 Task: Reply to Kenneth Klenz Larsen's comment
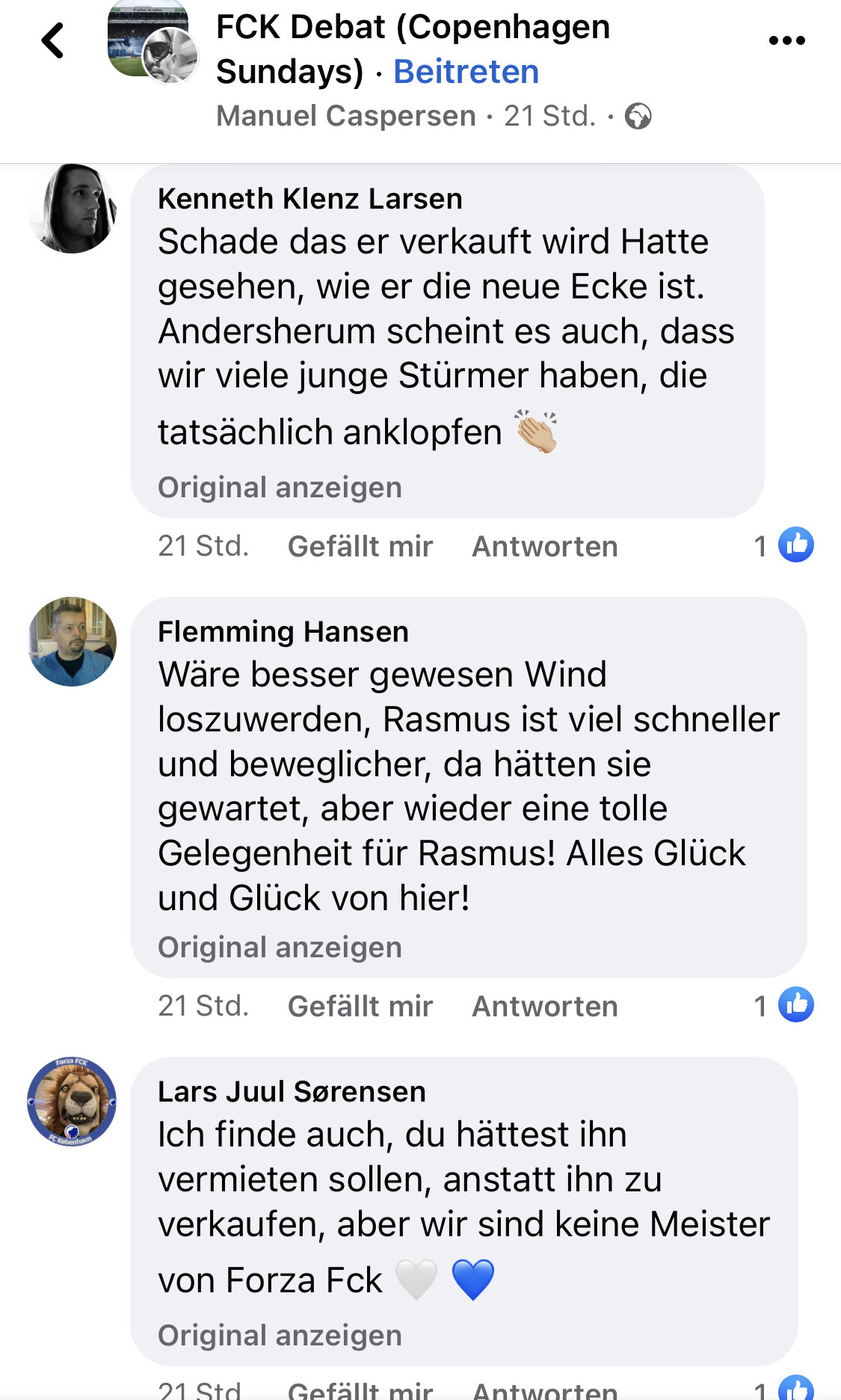(544, 546)
